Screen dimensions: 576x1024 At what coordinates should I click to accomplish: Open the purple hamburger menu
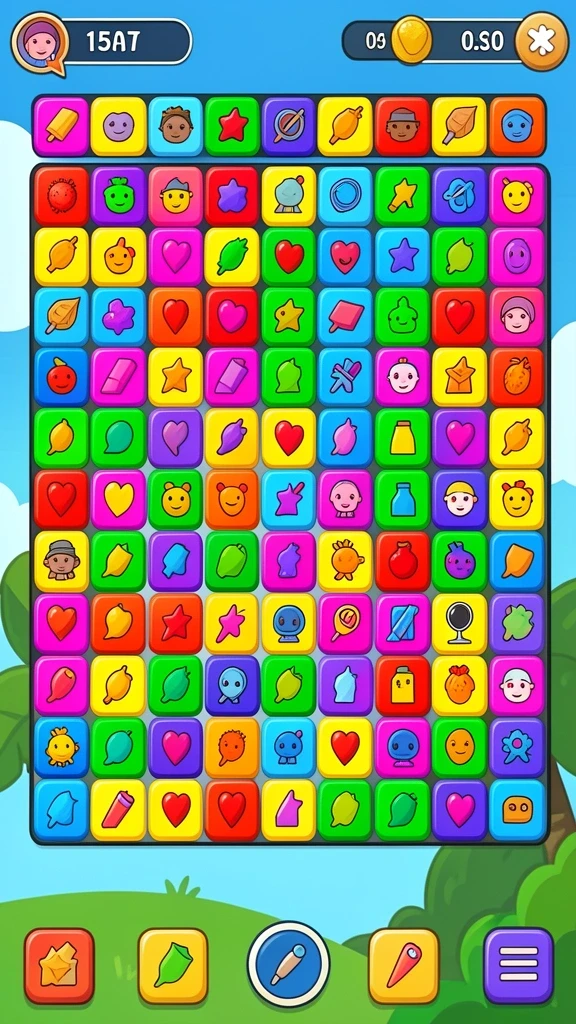click(519, 965)
